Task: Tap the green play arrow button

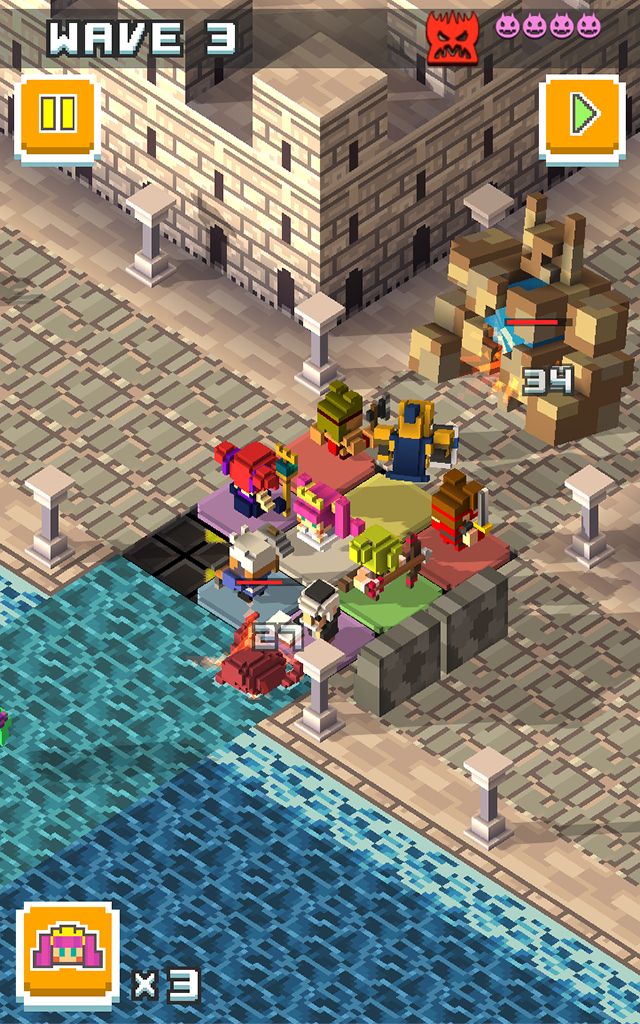Action: tap(582, 116)
